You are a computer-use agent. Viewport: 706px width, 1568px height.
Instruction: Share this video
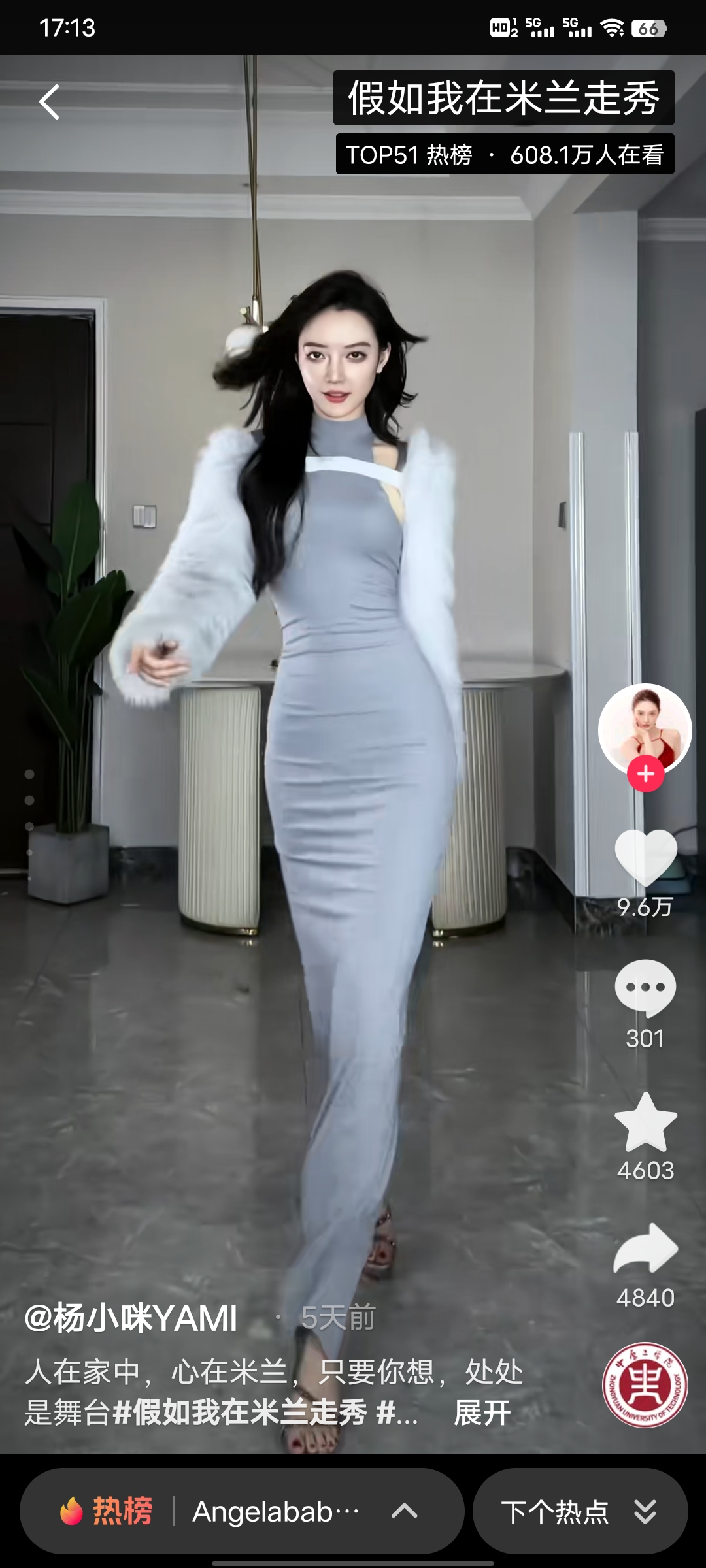click(x=645, y=1249)
